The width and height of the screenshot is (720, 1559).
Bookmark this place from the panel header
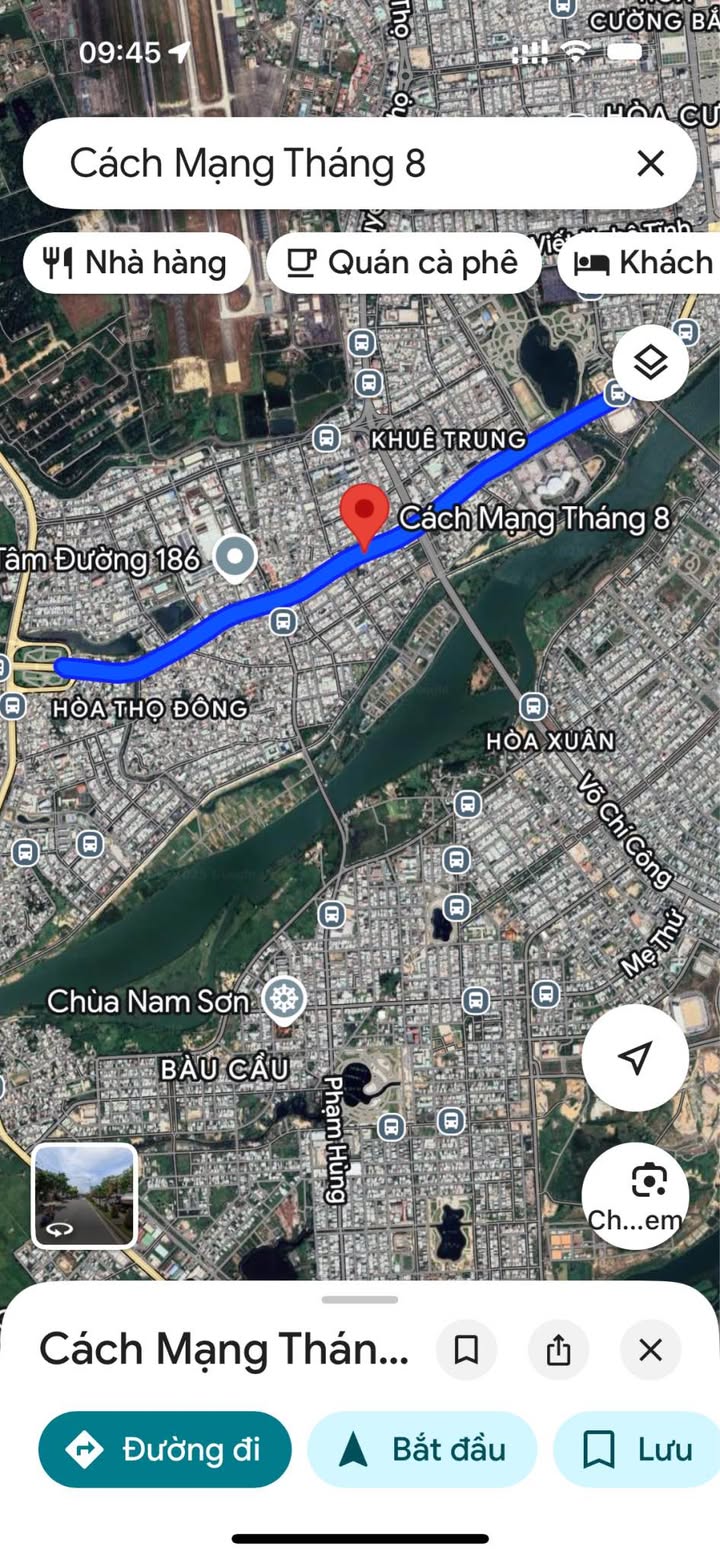(x=466, y=1350)
